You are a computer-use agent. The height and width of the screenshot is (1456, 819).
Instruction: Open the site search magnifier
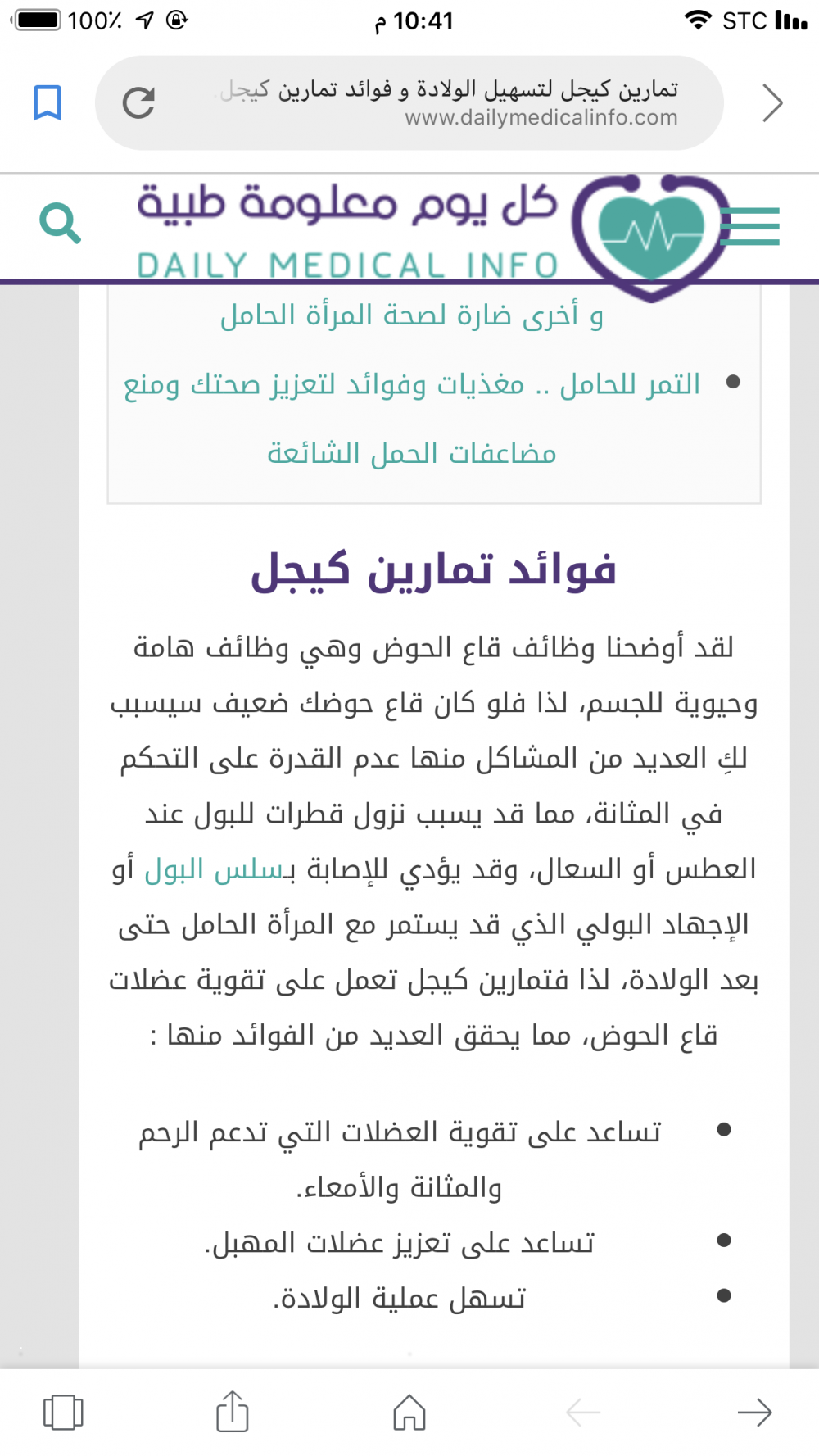(60, 224)
